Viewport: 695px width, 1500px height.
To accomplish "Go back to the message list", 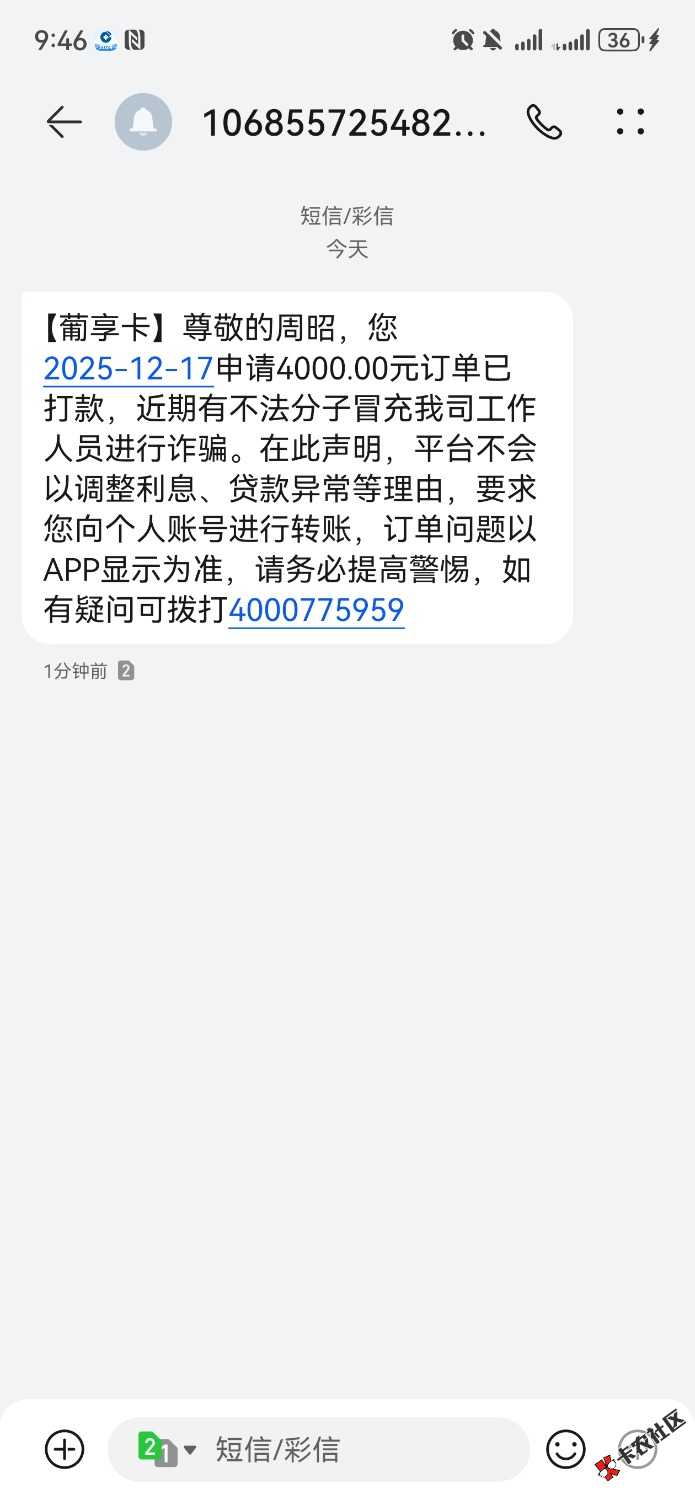I will coord(63,122).
